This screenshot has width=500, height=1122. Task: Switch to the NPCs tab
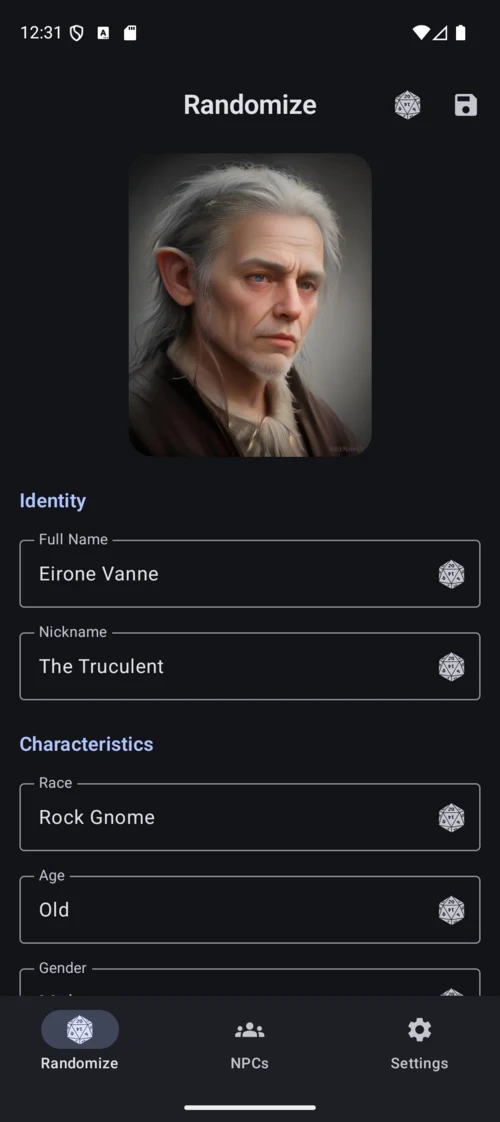click(x=250, y=1045)
